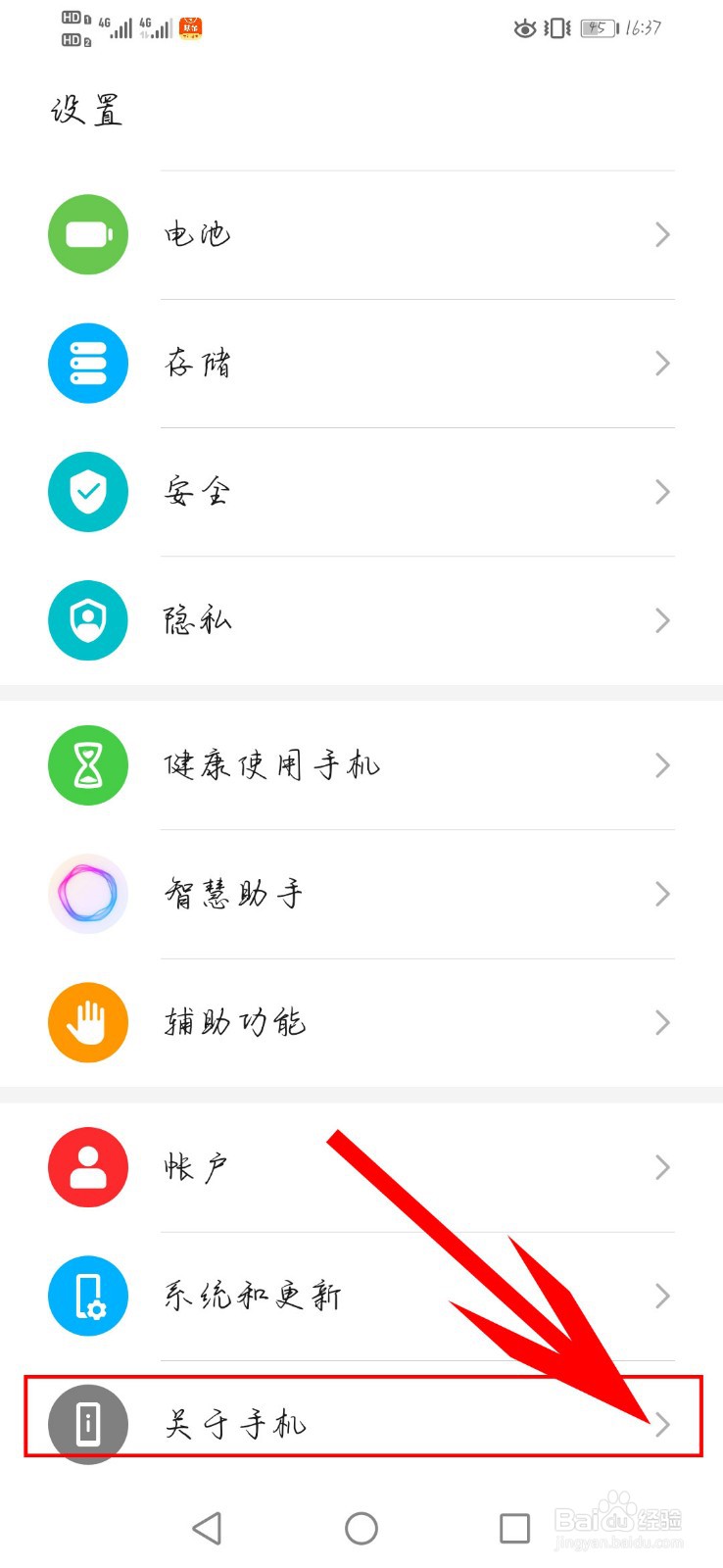Go to the home screen
This screenshot has height=1568, width=723.
(361, 1528)
